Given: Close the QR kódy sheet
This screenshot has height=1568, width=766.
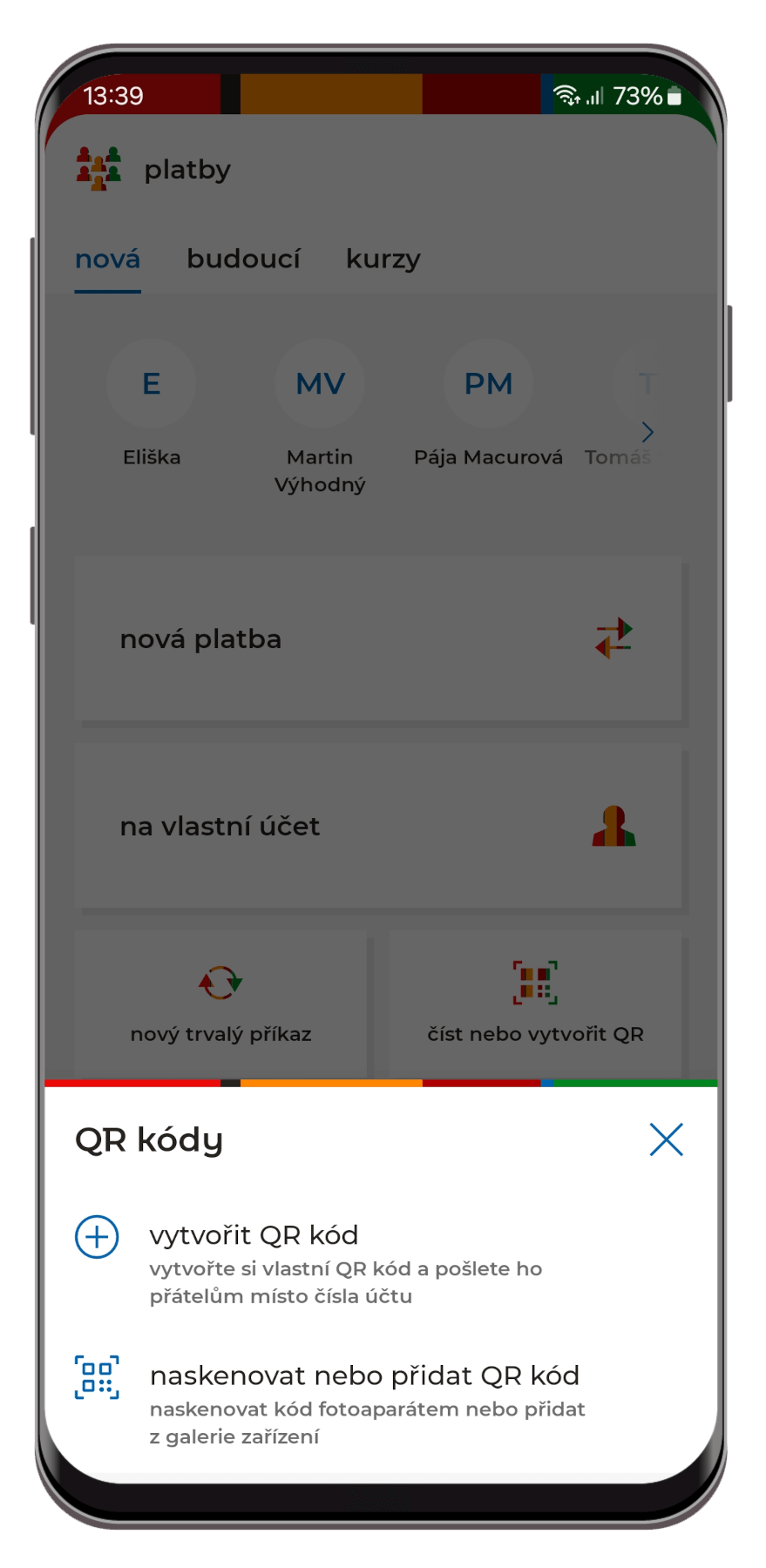Looking at the screenshot, I should point(666,1139).
